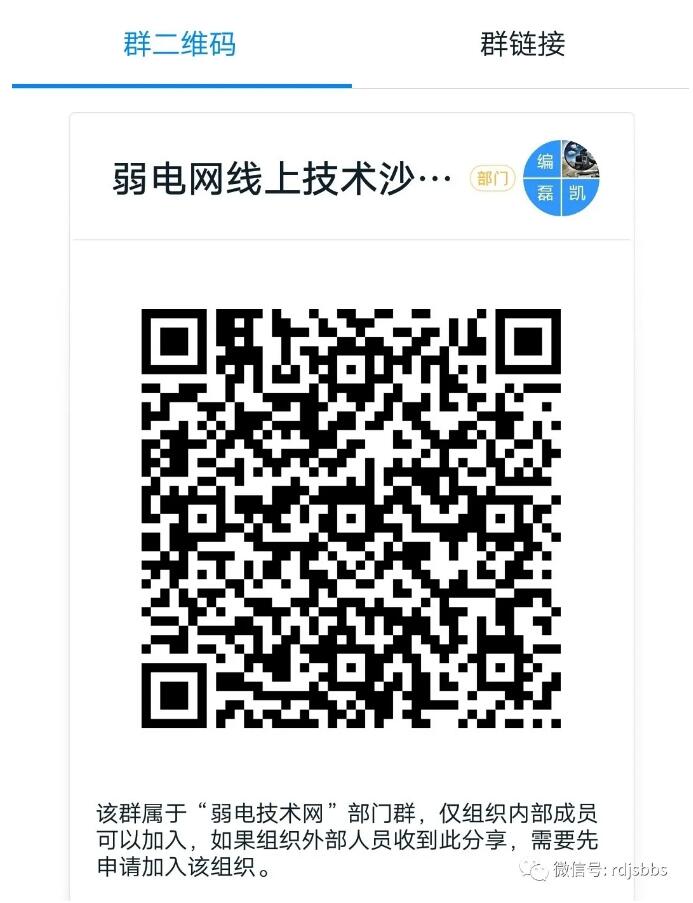Switch to the 群链接 tab
Viewport: 693px width, 903px height.
tap(522, 44)
